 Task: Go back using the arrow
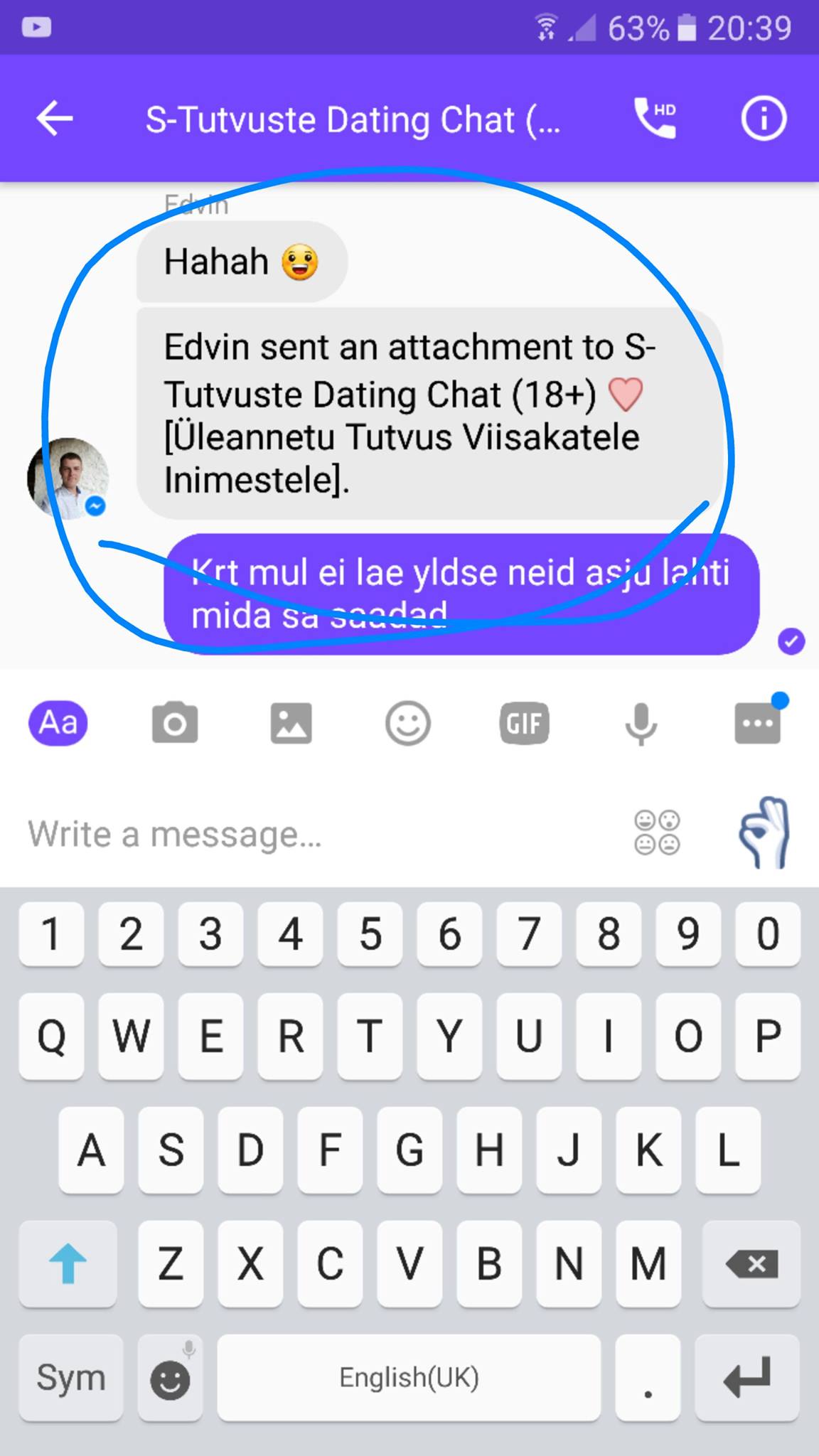coord(55,118)
